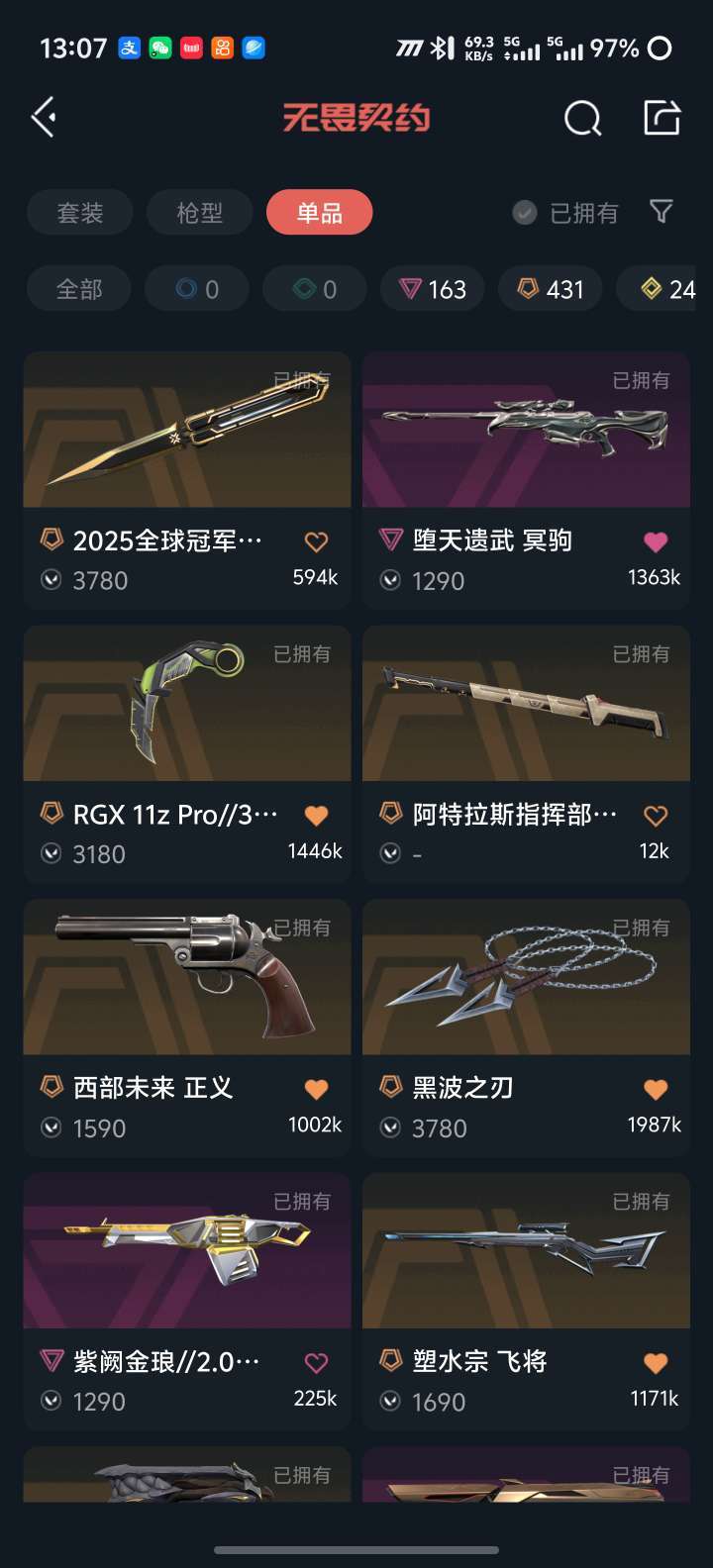Open the 西部未来 正义 revolver card
713x1568 pixels.
pyautogui.click(x=187, y=978)
